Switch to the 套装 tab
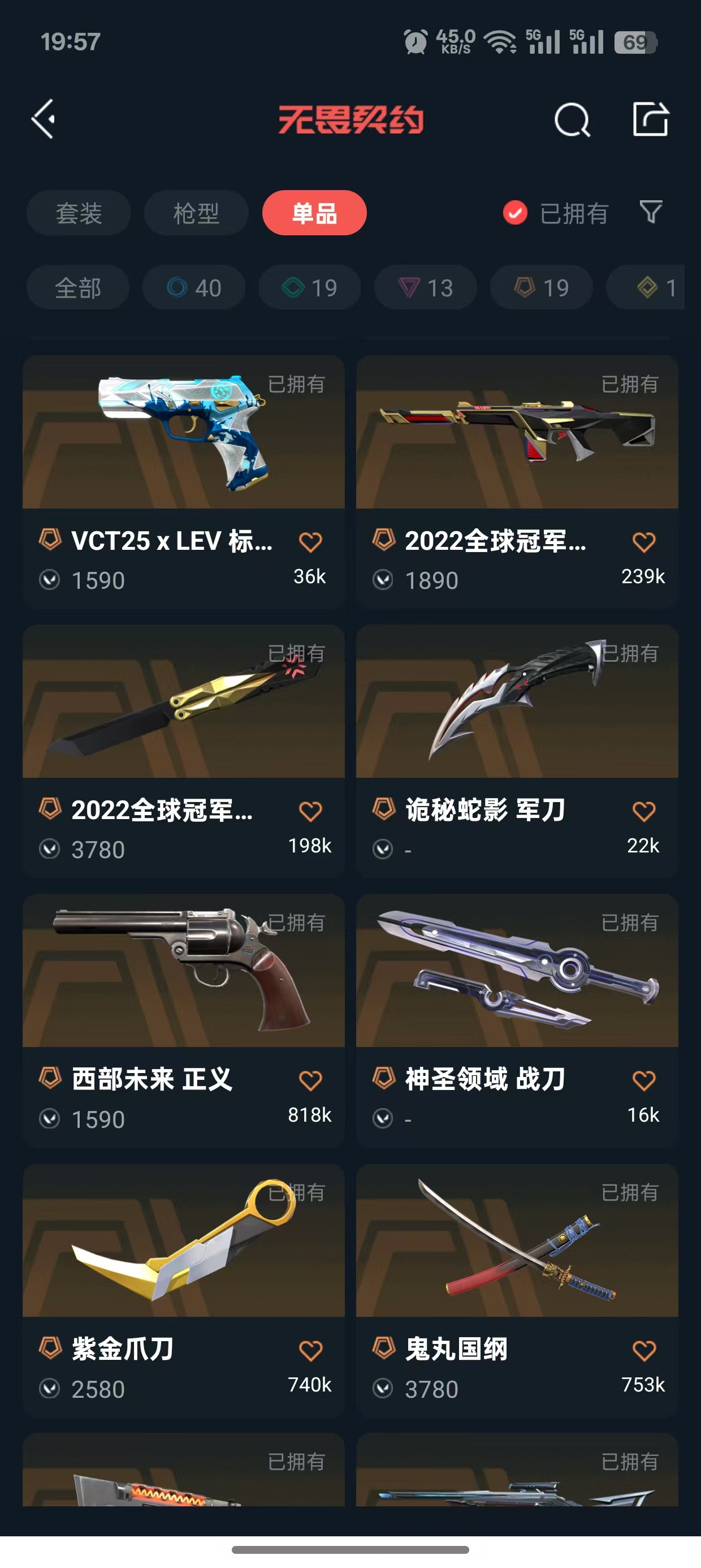The height and width of the screenshot is (1568, 701). 79,213
